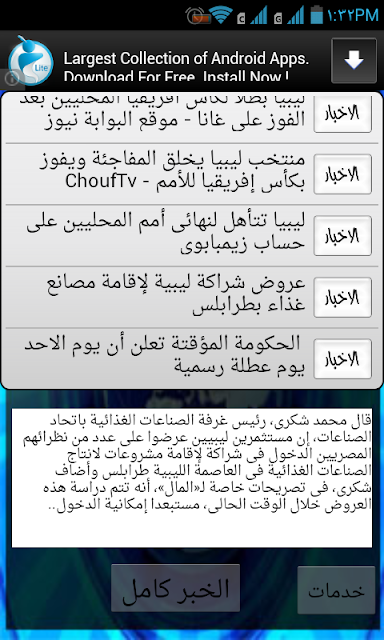Open the news item about the win over Ghana

point(191,118)
